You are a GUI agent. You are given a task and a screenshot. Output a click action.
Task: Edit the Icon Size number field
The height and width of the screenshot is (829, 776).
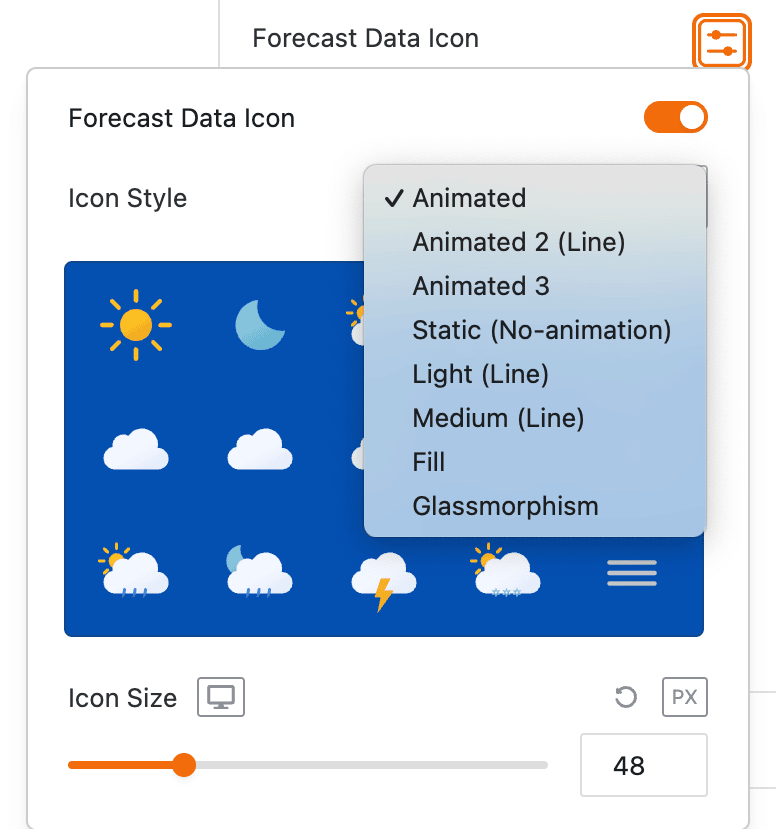click(x=643, y=766)
